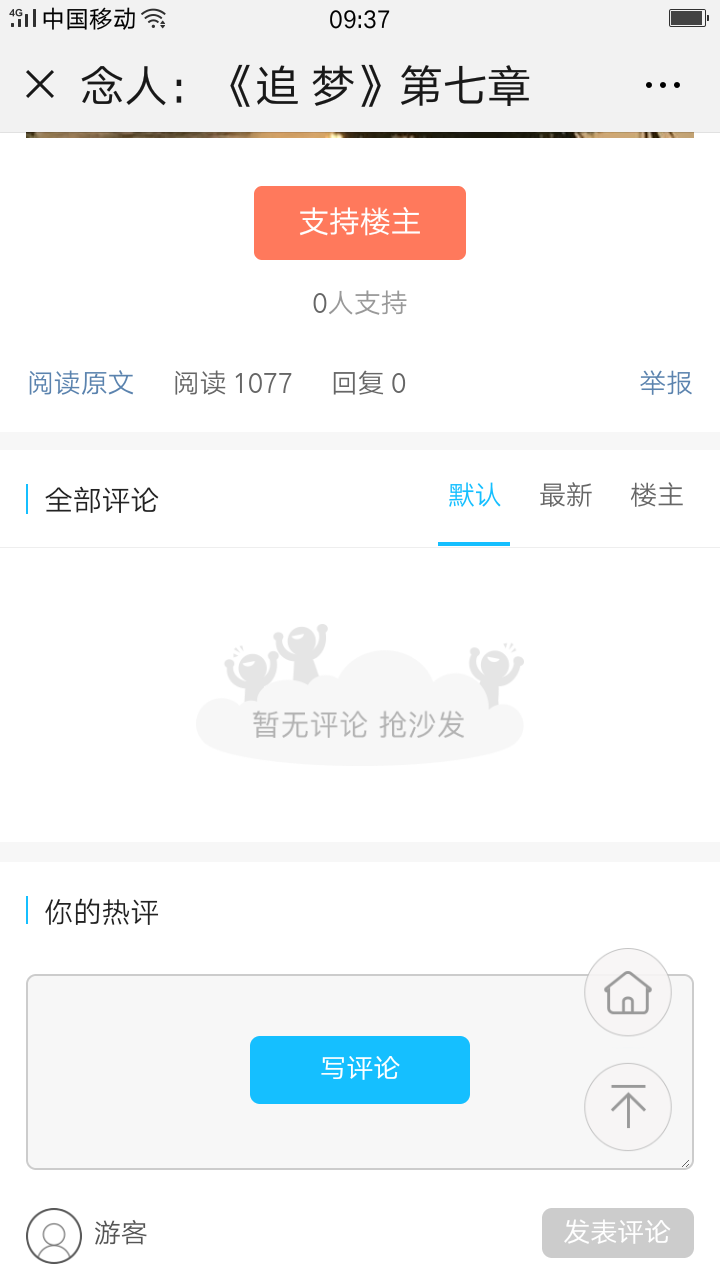Screen dimensions: 720x1280
Task: Submit with the 发表评论 button
Action: [617, 1232]
